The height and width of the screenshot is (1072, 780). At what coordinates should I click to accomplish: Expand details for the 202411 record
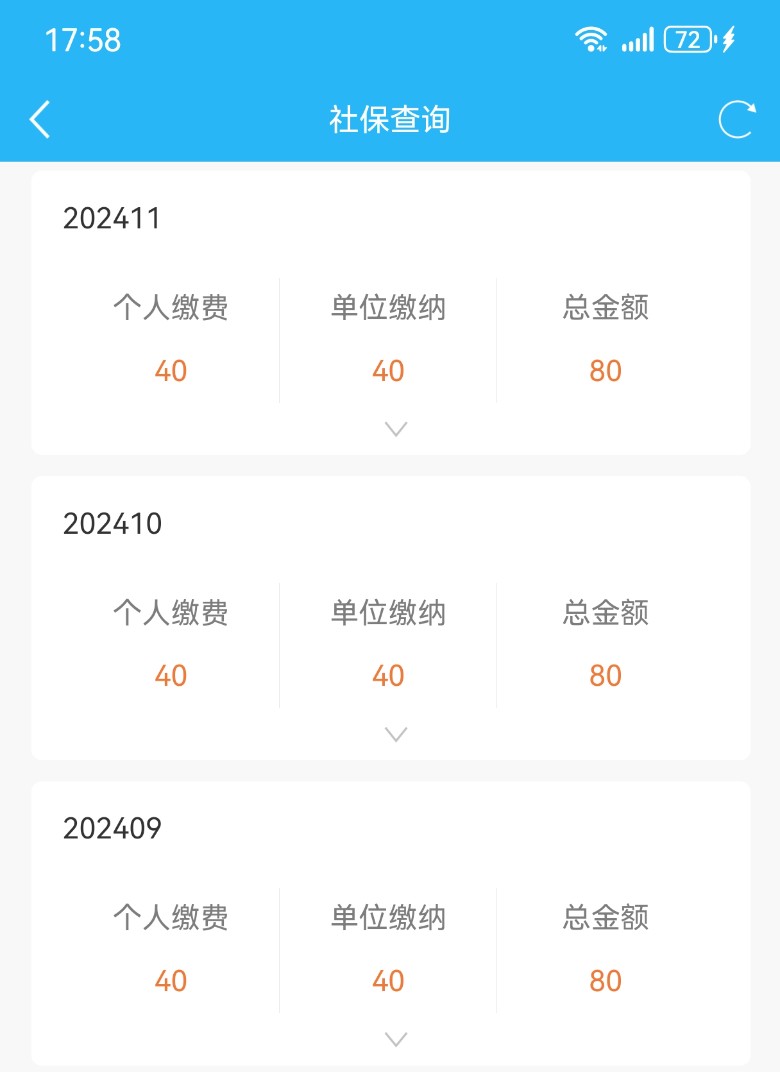click(x=396, y=429)
